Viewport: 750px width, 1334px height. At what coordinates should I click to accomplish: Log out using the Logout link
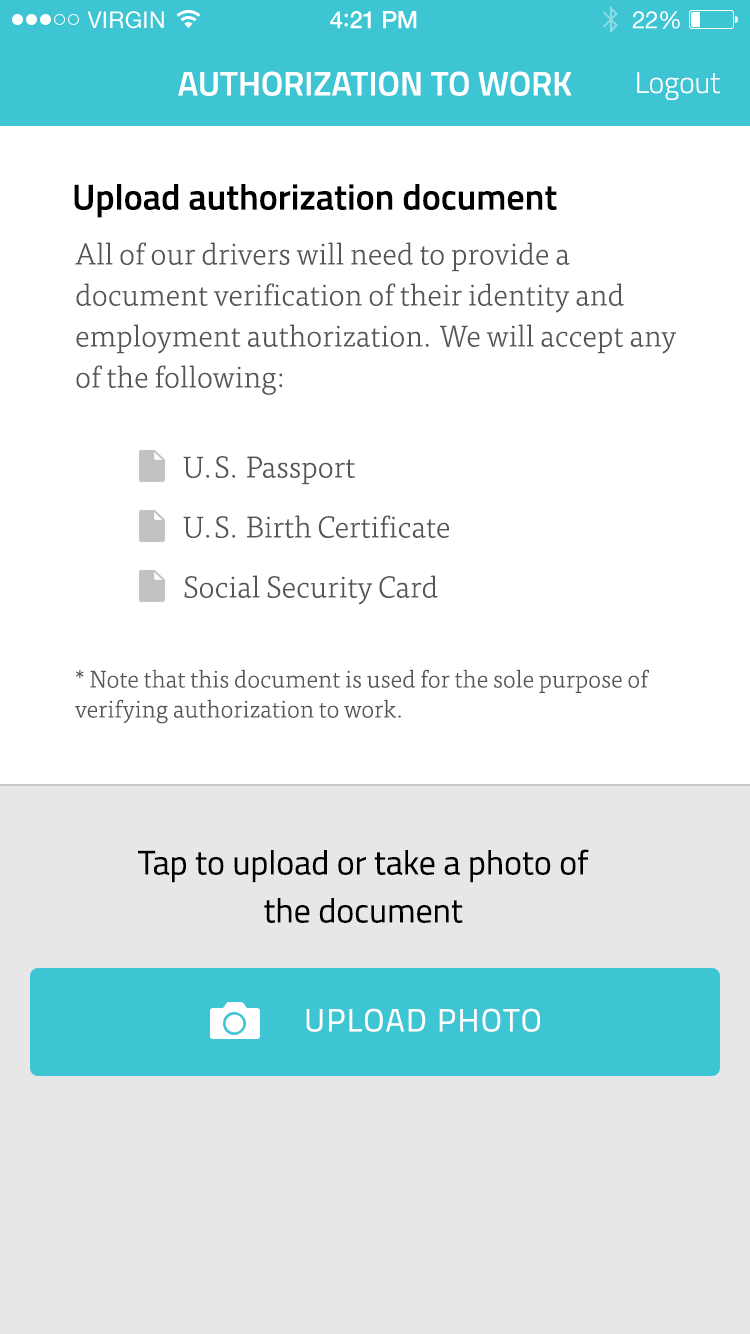click(677, 84)
